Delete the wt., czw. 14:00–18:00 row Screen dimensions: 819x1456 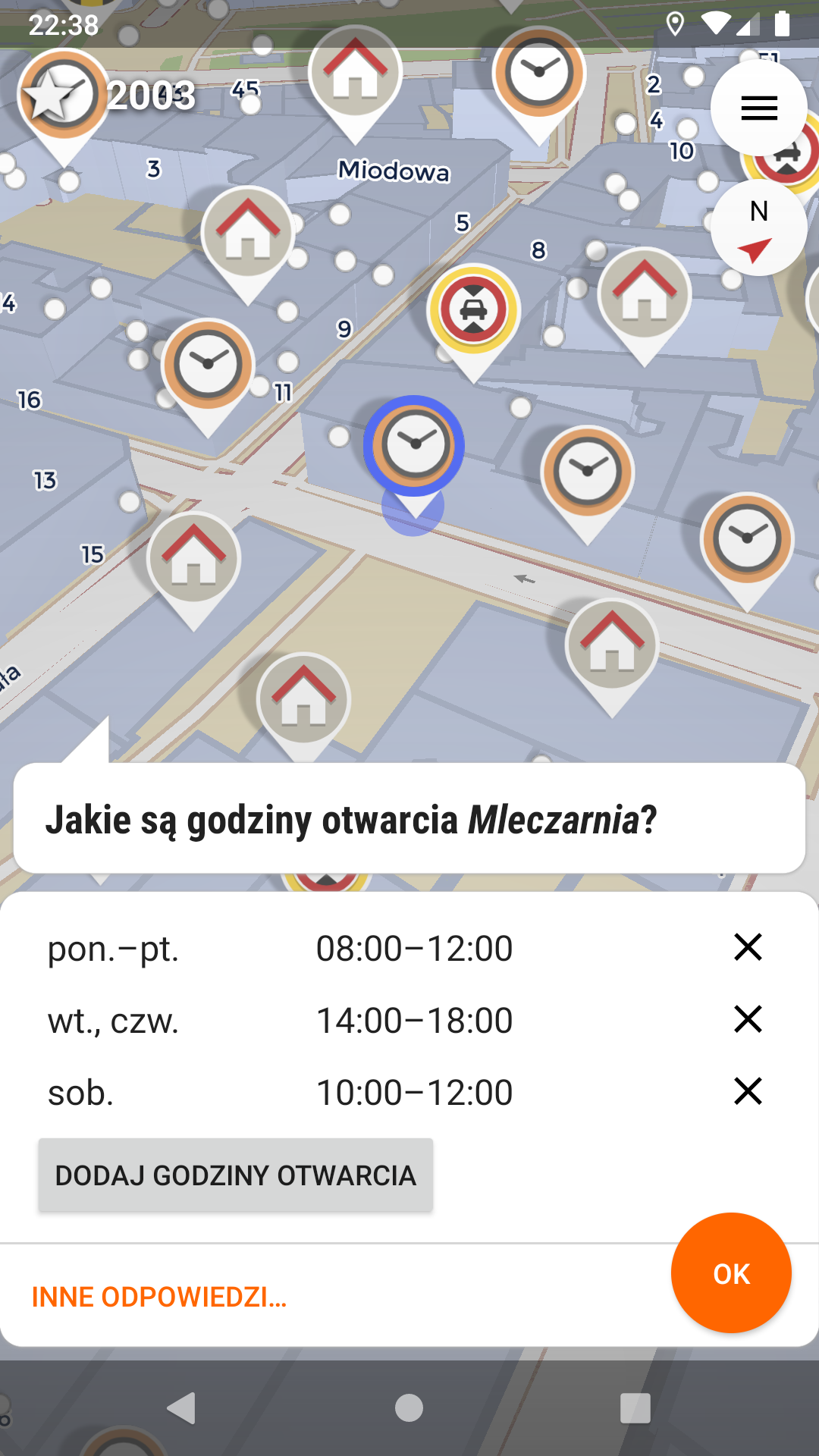pyautogui.click(x=748, y=1018)
